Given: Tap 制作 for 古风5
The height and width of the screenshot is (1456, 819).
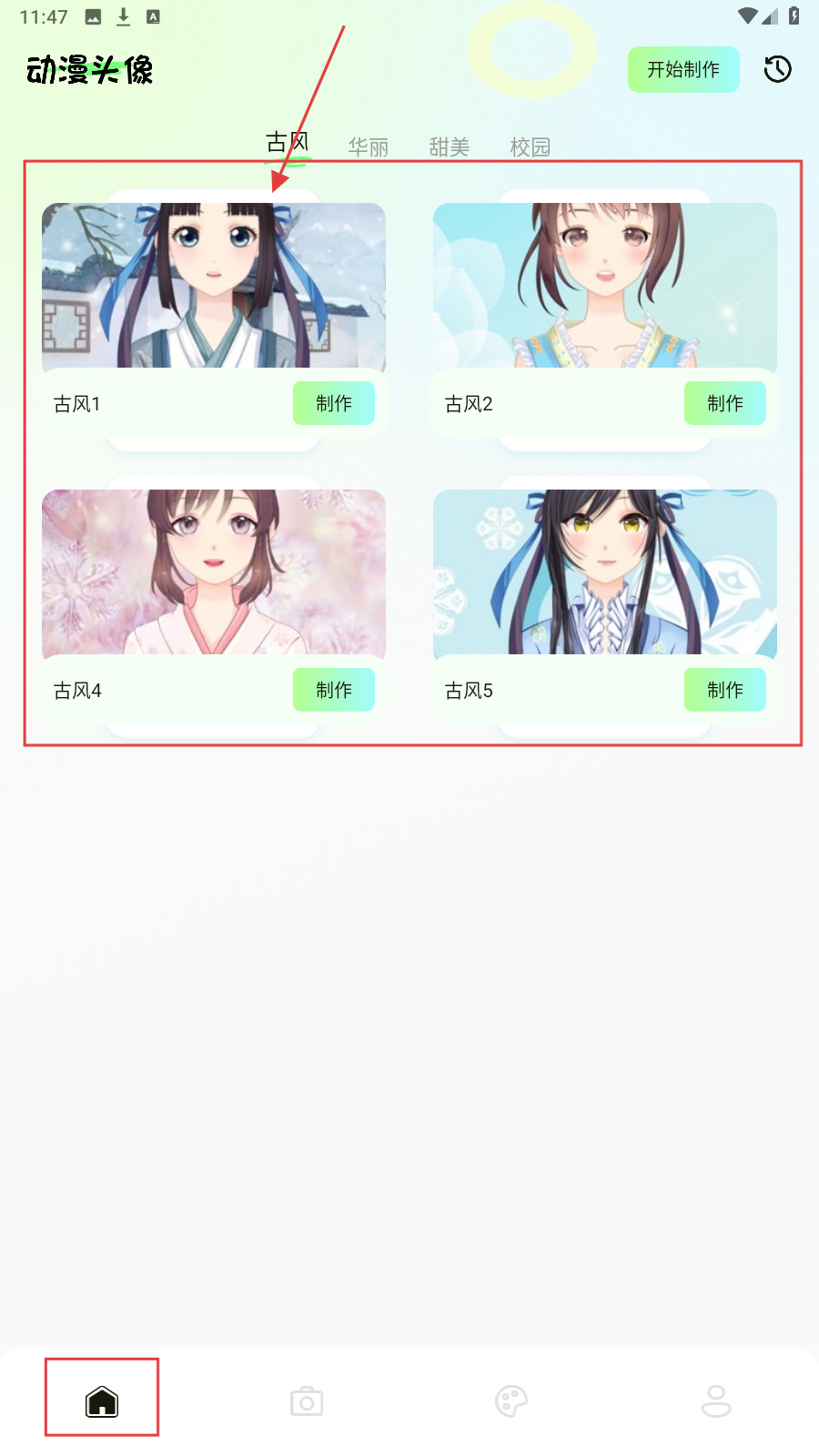Looking at the screenshot, I should coord(724,690).
